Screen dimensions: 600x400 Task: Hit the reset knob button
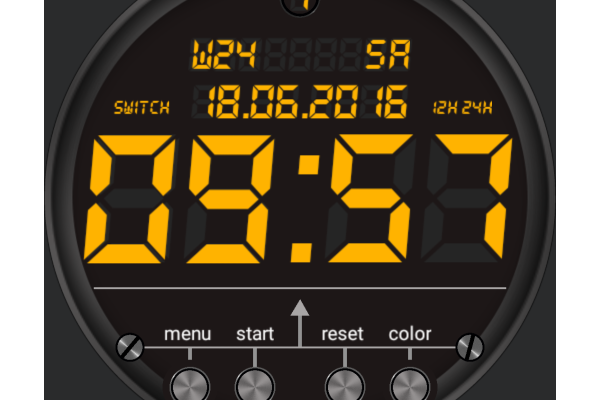click(343, 384)
